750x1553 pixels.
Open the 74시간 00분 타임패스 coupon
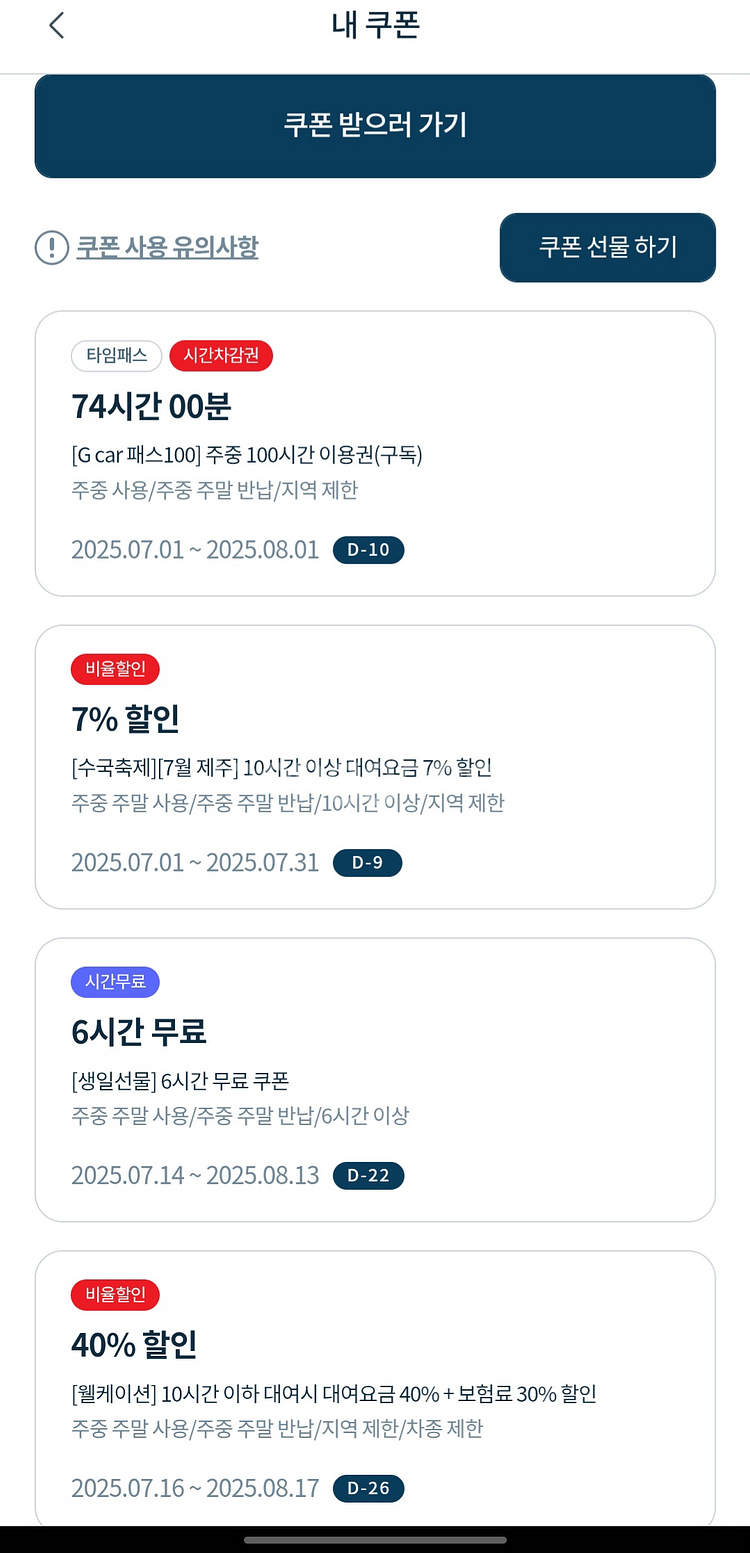[375, 453]
